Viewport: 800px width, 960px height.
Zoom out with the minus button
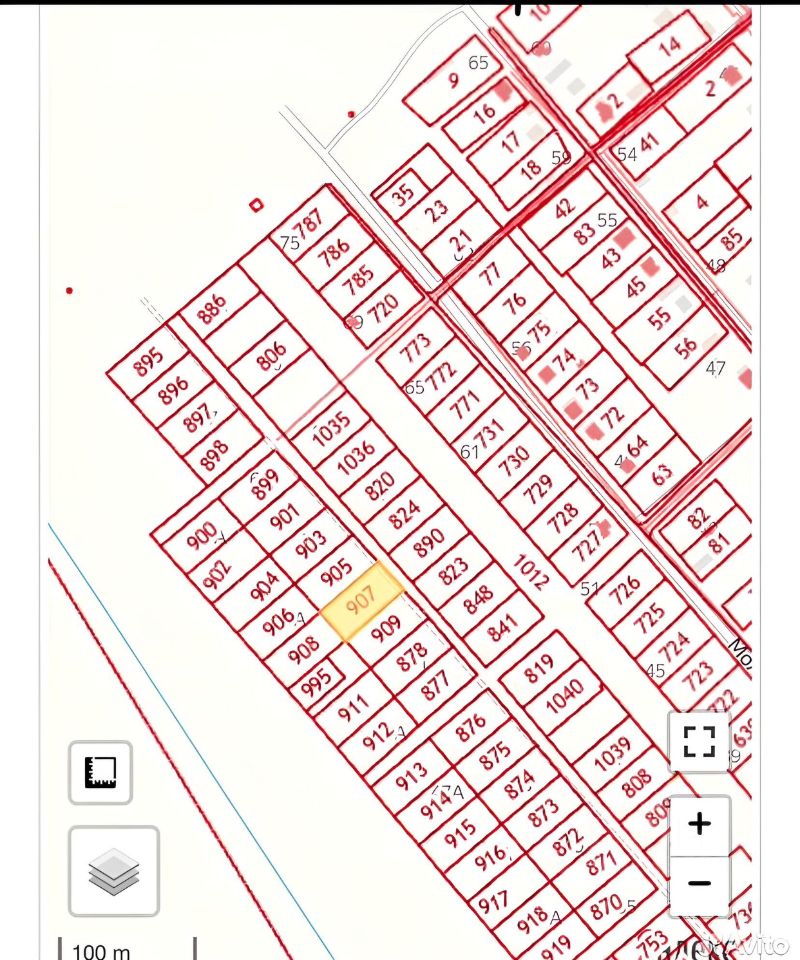point(699,884)
